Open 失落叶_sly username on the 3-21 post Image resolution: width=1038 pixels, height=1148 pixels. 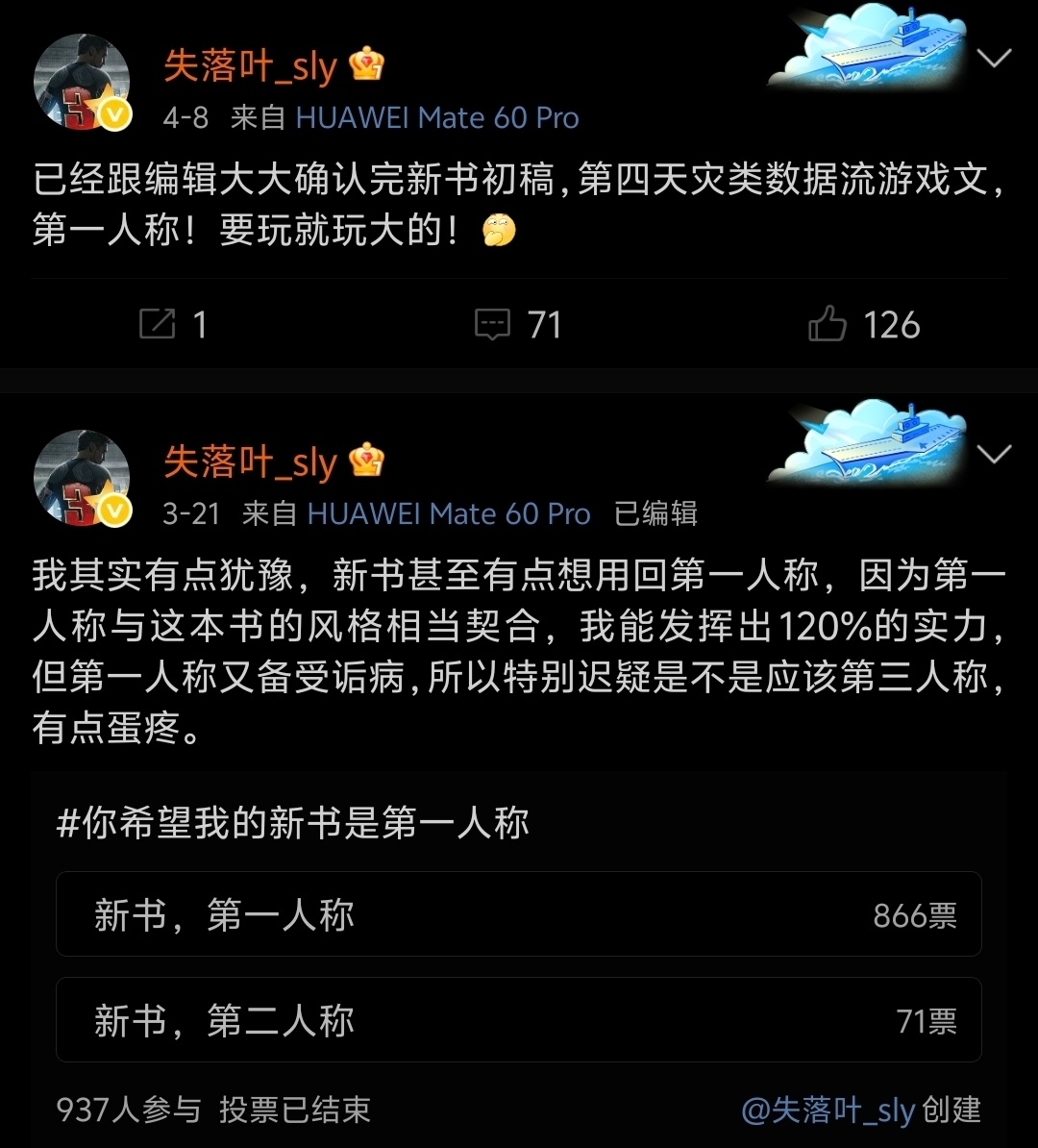click(251, 462)
